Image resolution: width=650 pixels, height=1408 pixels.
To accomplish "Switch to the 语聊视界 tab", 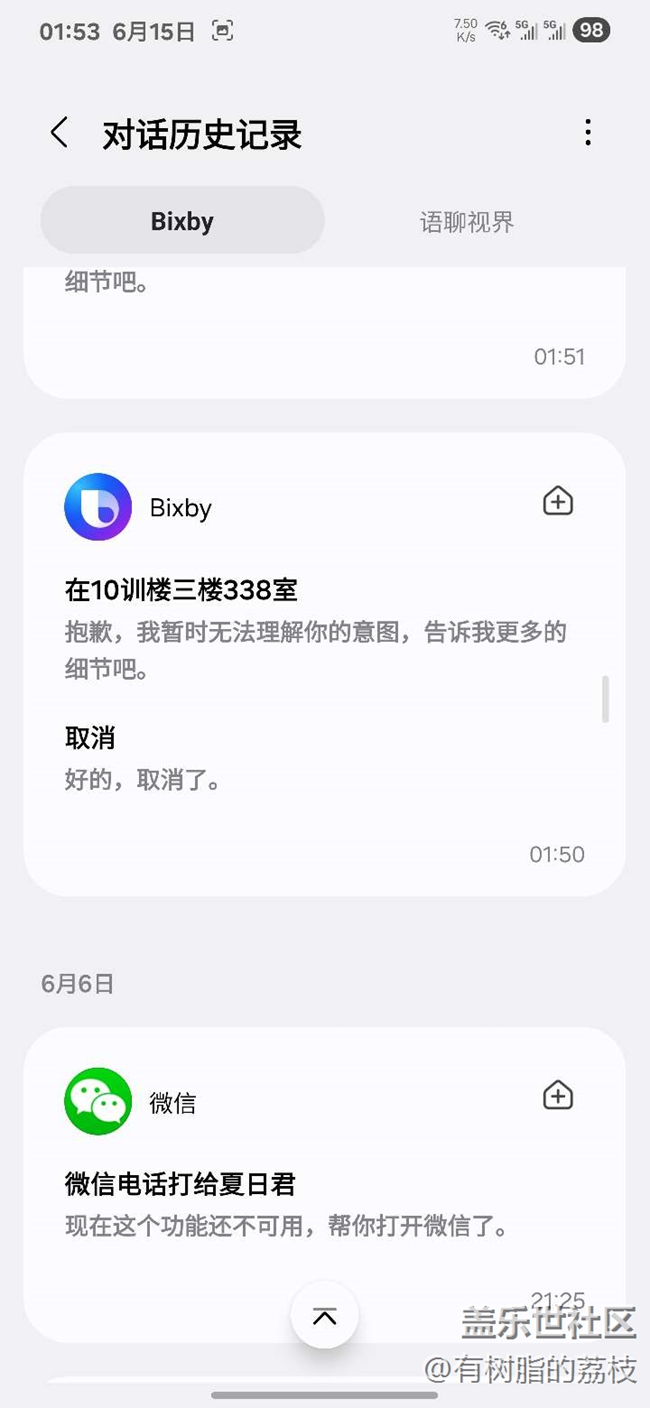I will point(467,222).
